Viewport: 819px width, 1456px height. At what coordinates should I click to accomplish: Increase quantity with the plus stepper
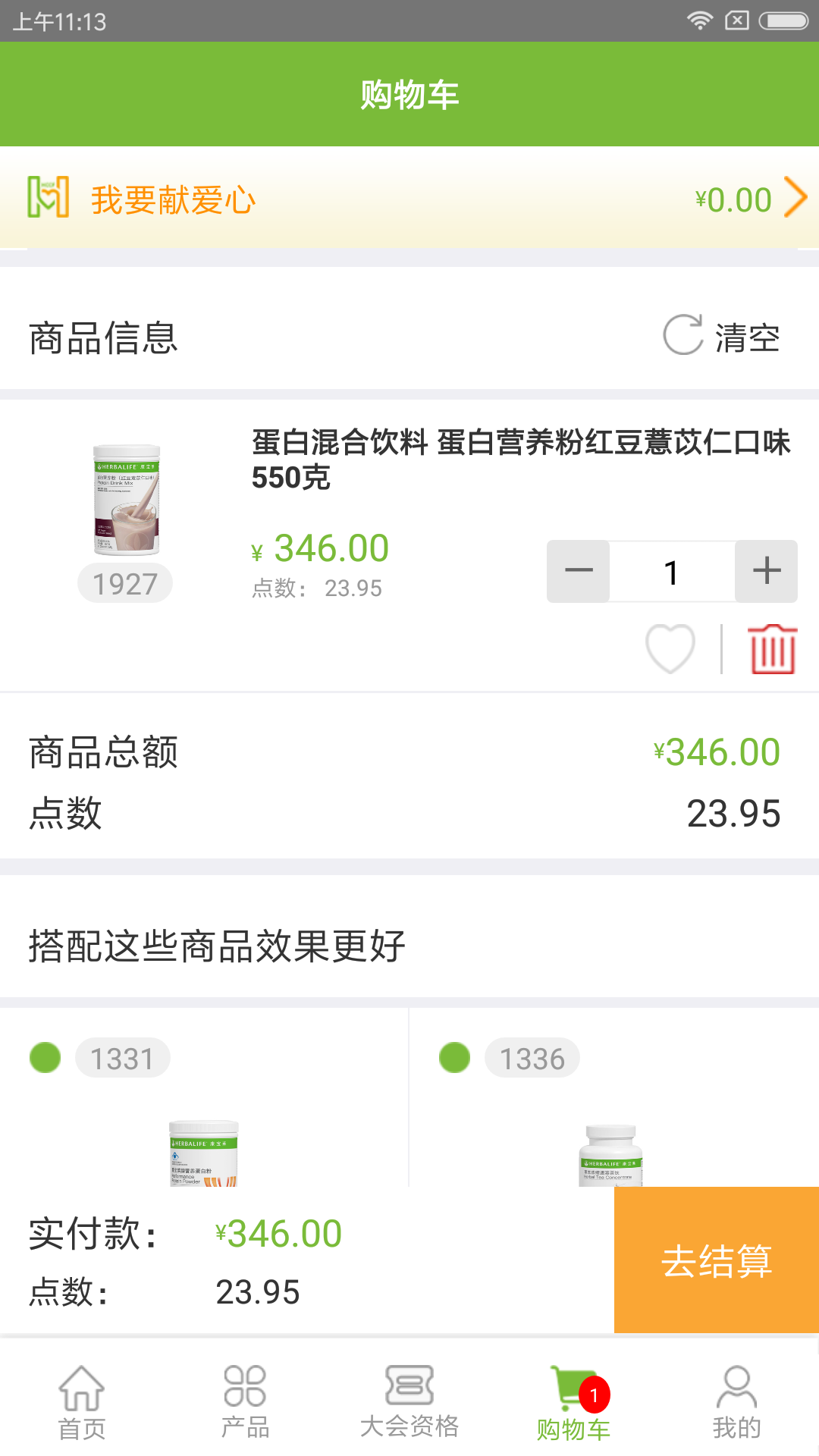pos(765,572)
